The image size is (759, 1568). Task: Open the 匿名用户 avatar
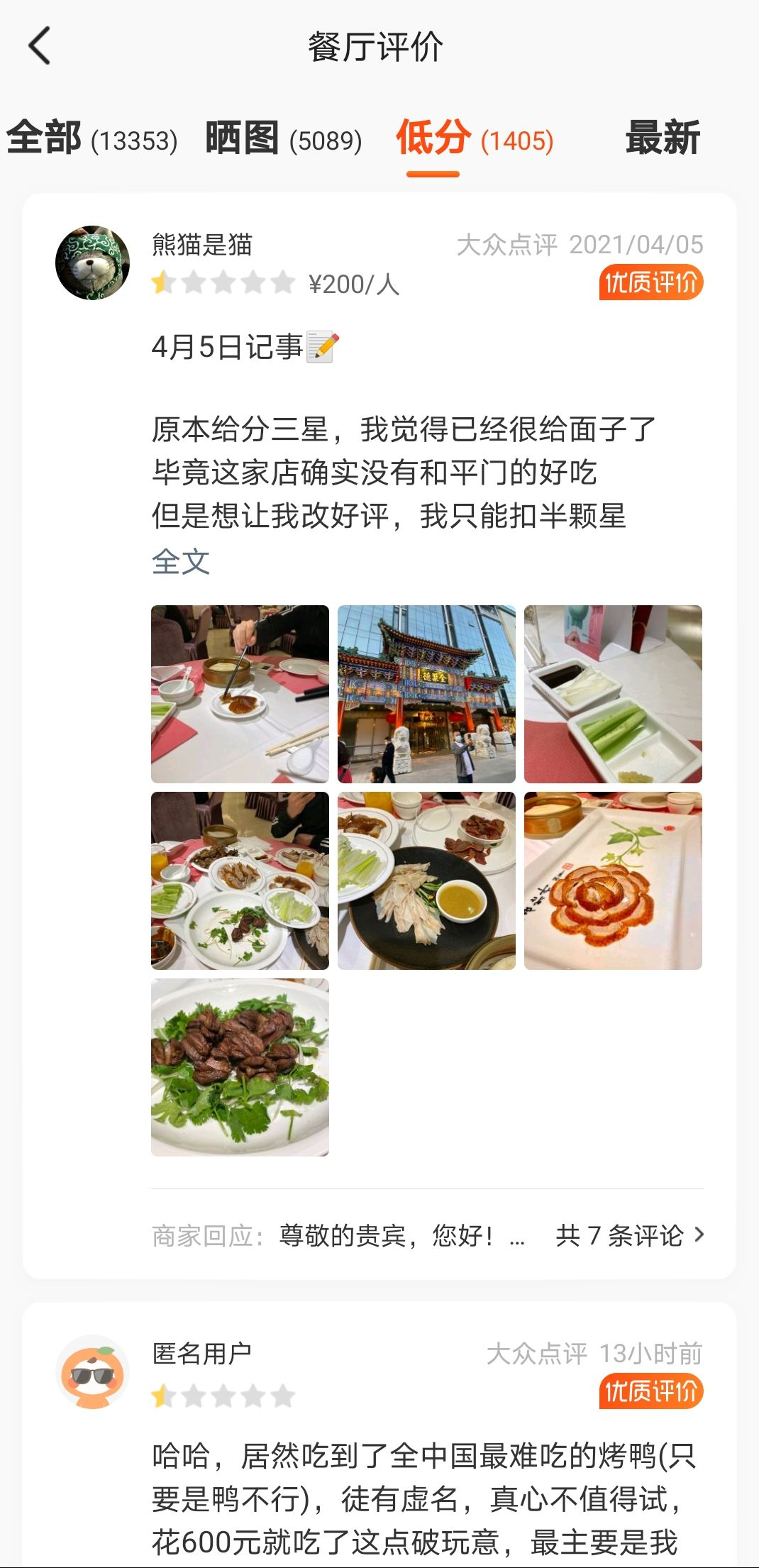92,1372
